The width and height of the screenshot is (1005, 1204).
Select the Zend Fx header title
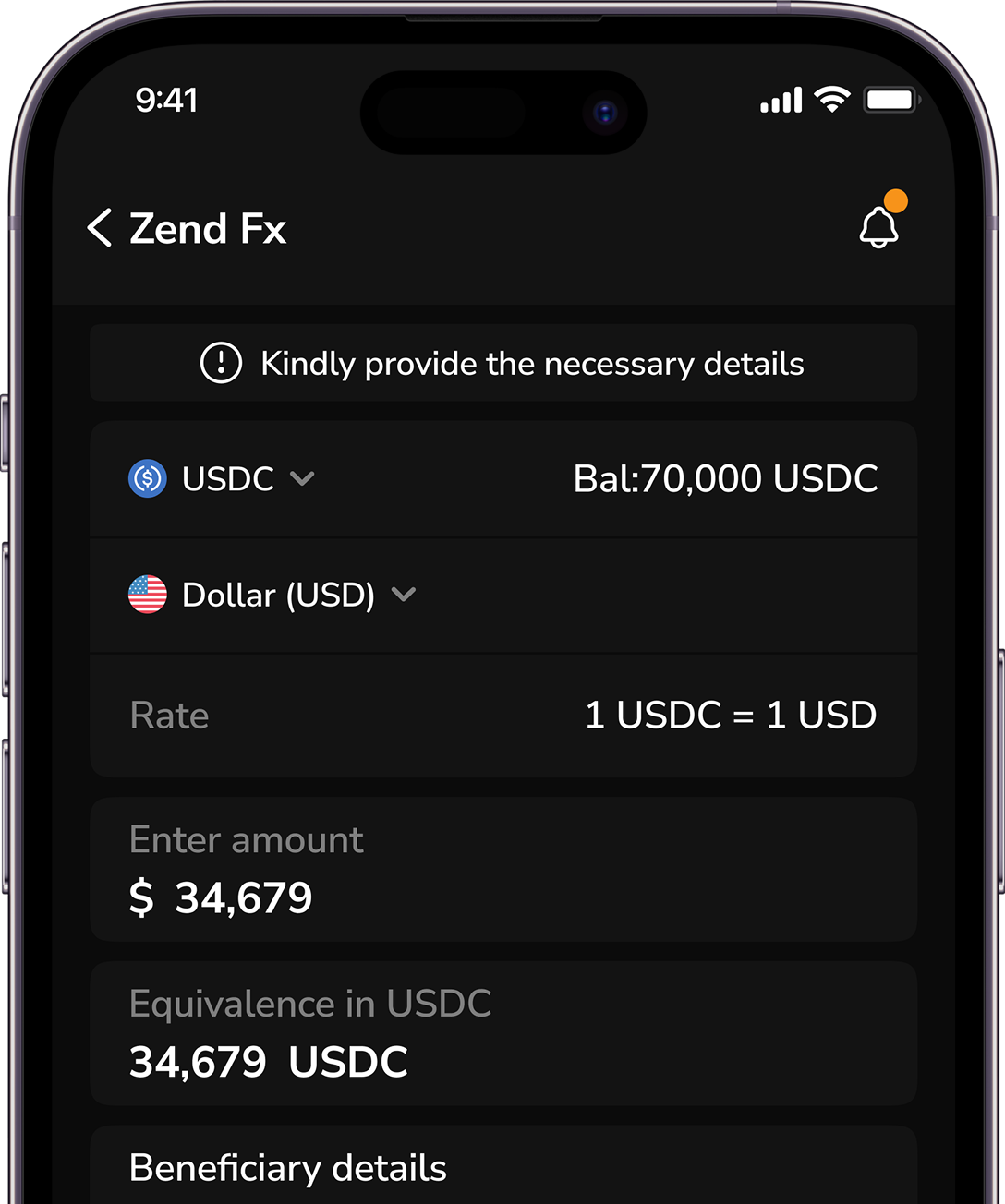[207, 229]
